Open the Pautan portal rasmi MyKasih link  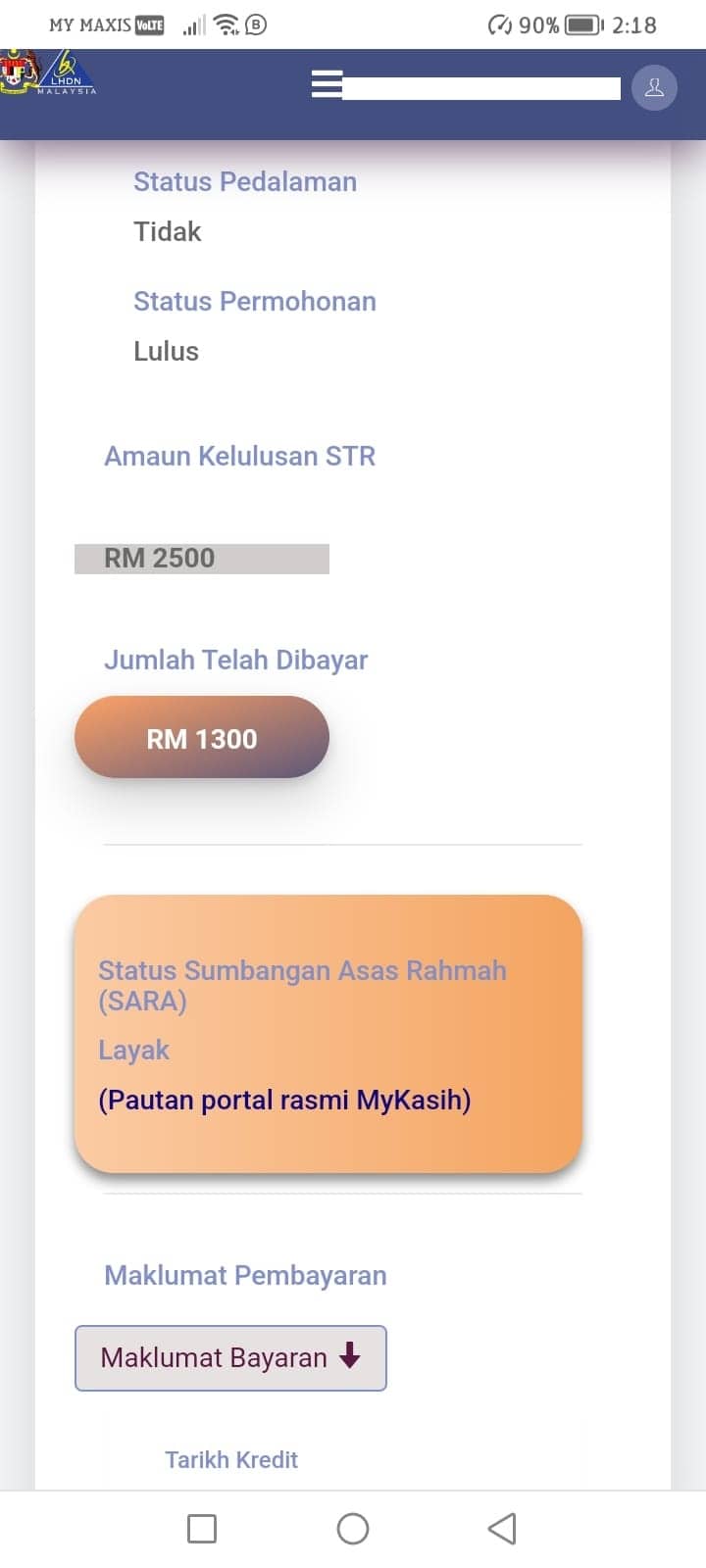pyautogui.click(x=284, y=1100)
